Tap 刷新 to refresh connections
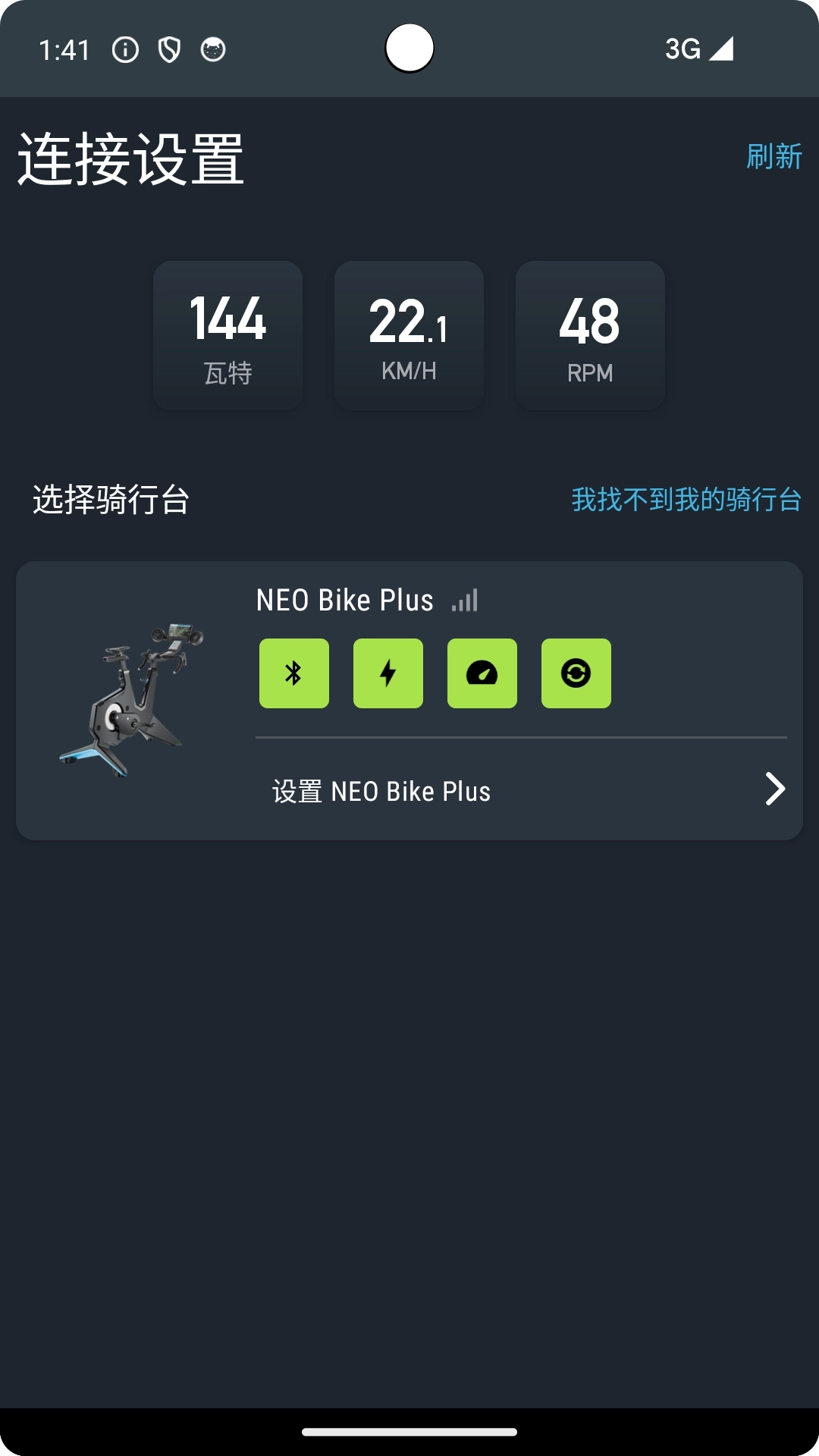This screenshot has width=819, height=1456. [x=773, y=156]
